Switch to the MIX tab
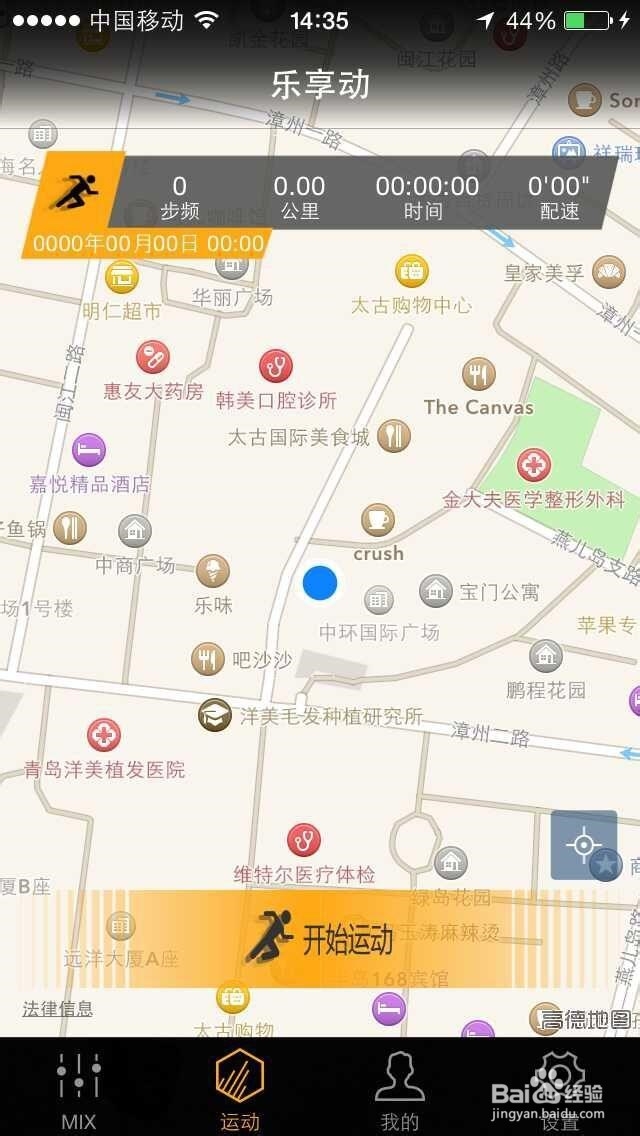Image resolution: width=640 pixels, height=1136 pixels. [x=79, y=1088]
